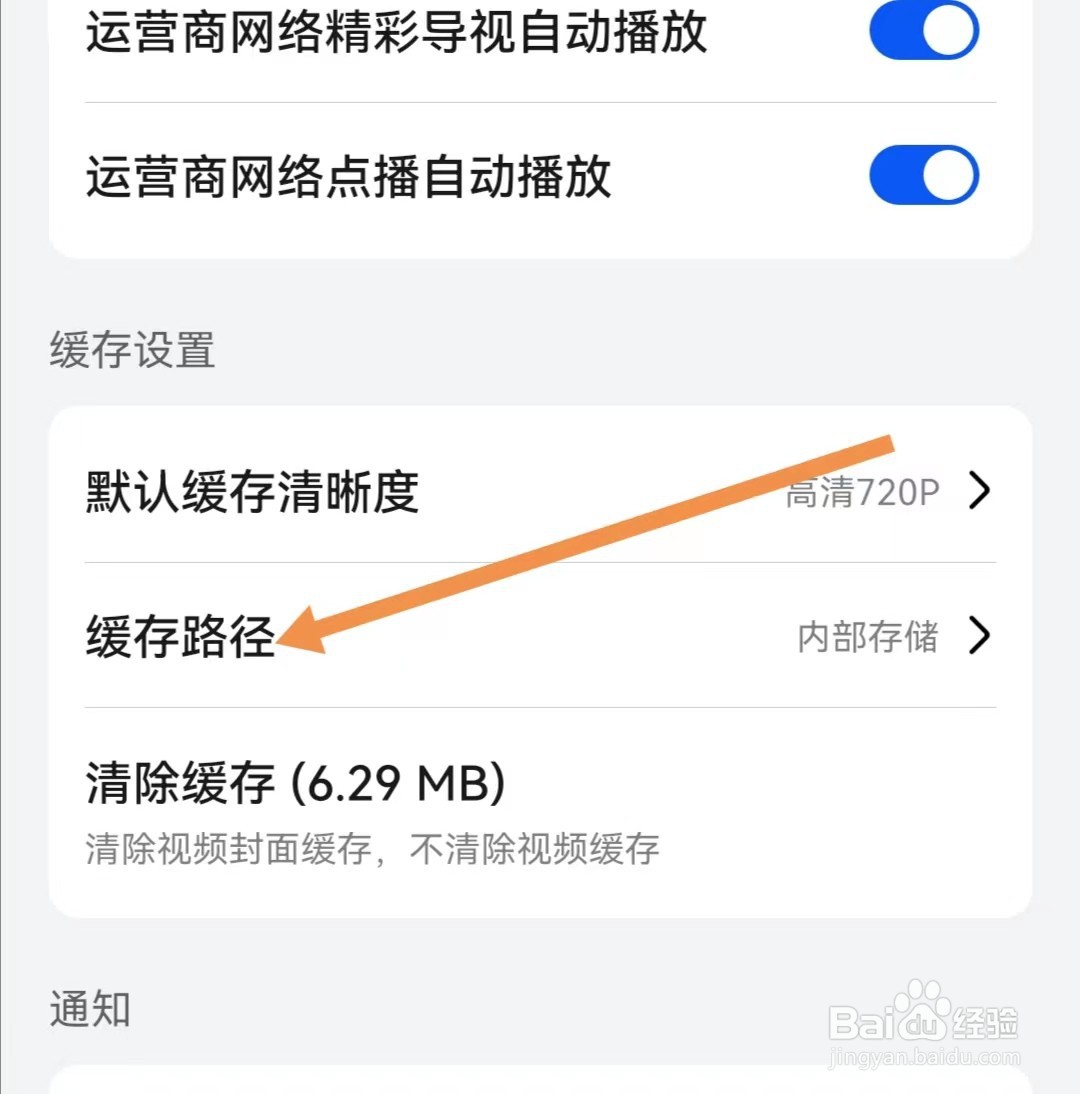Select the 通知 section header
The height and width of the screenshot is (1094, 1080).
pyautogui.click(x=89, y=1009)
